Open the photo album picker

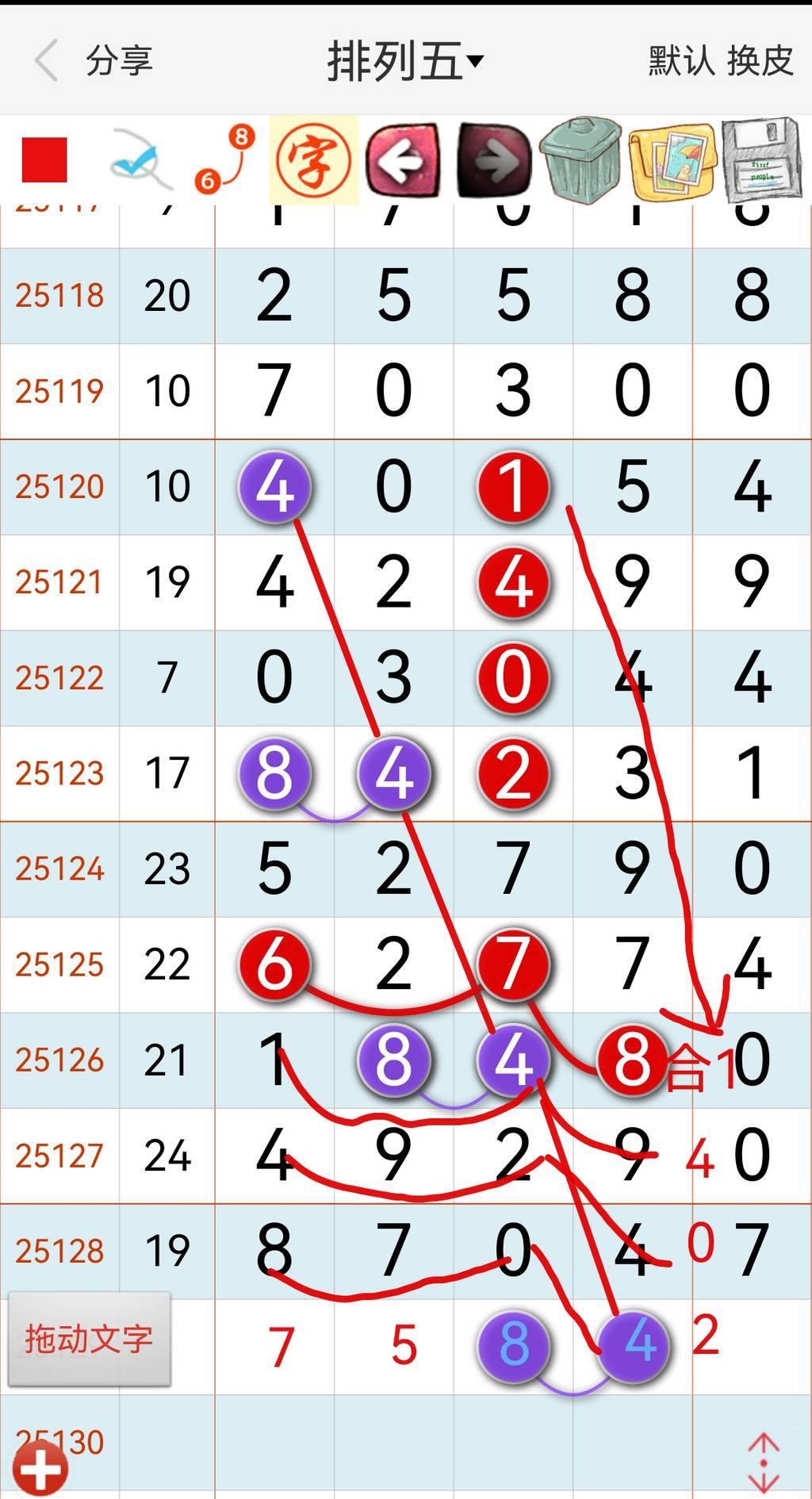671,159
